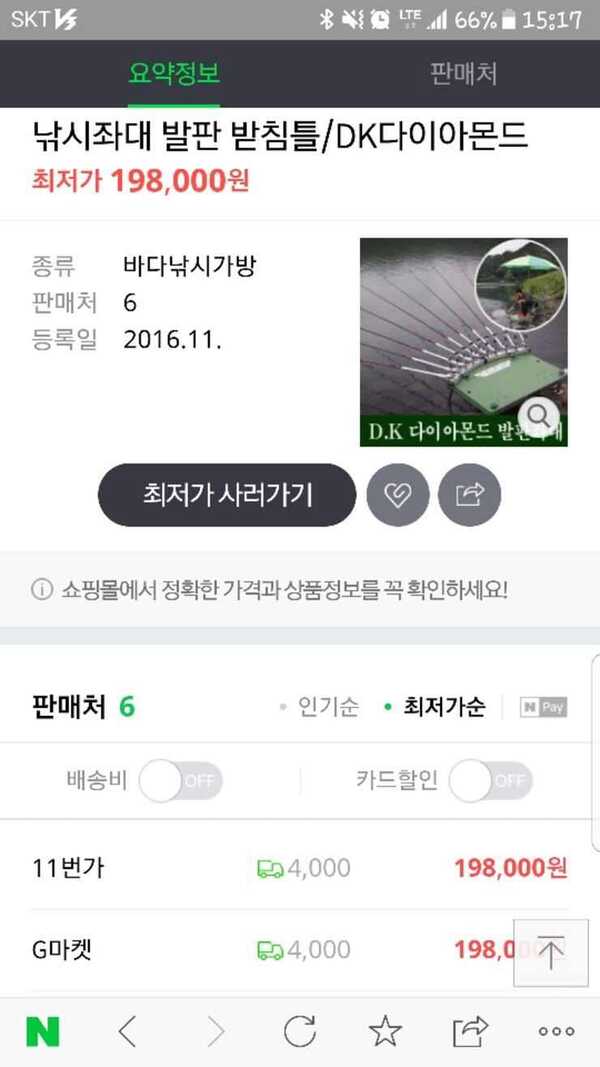Toggle the 배송비 switch on
600x1067 pixels.
[180, 781]
